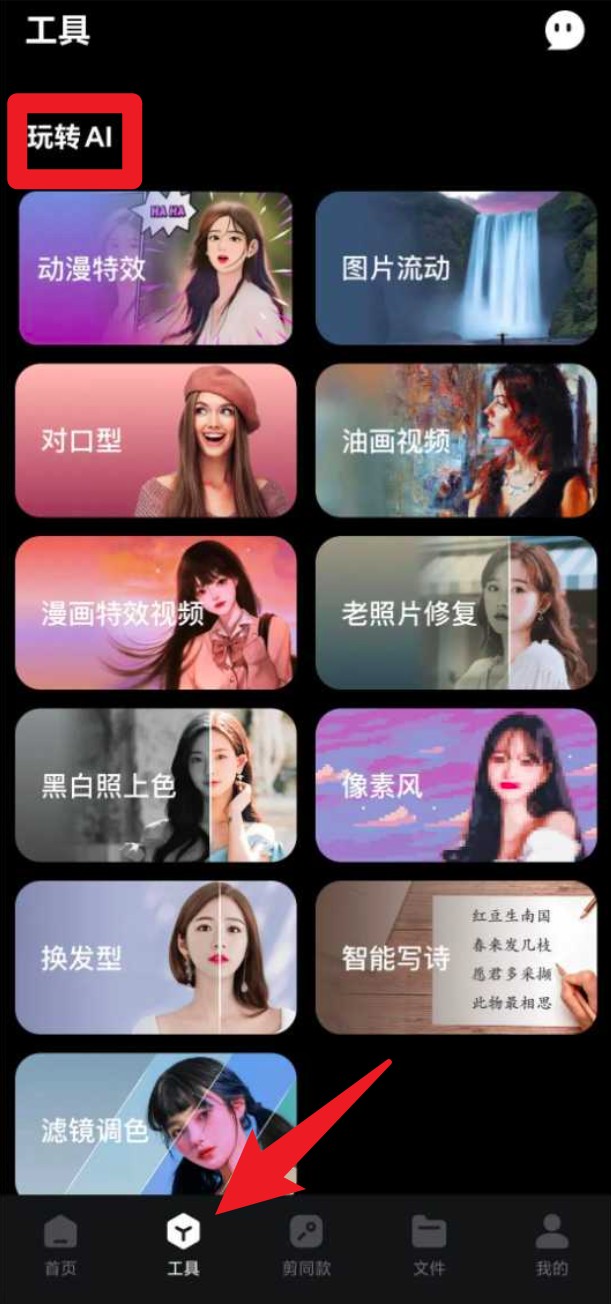The height and width of the screenshot is (1304, 611).
Task: Choose the 老照片修复 tool
Action: coord(456,612)
